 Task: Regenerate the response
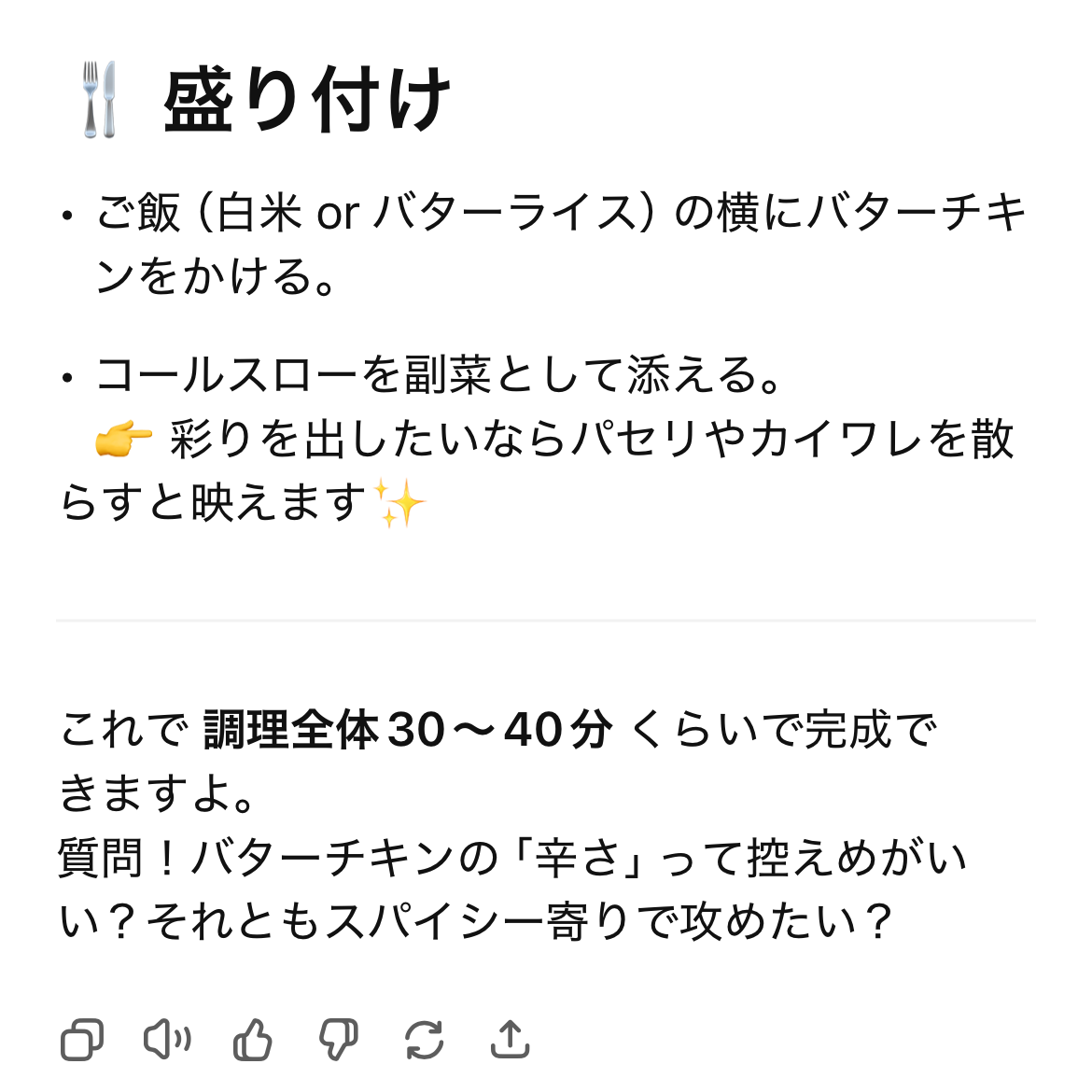tap(424, 1039)
